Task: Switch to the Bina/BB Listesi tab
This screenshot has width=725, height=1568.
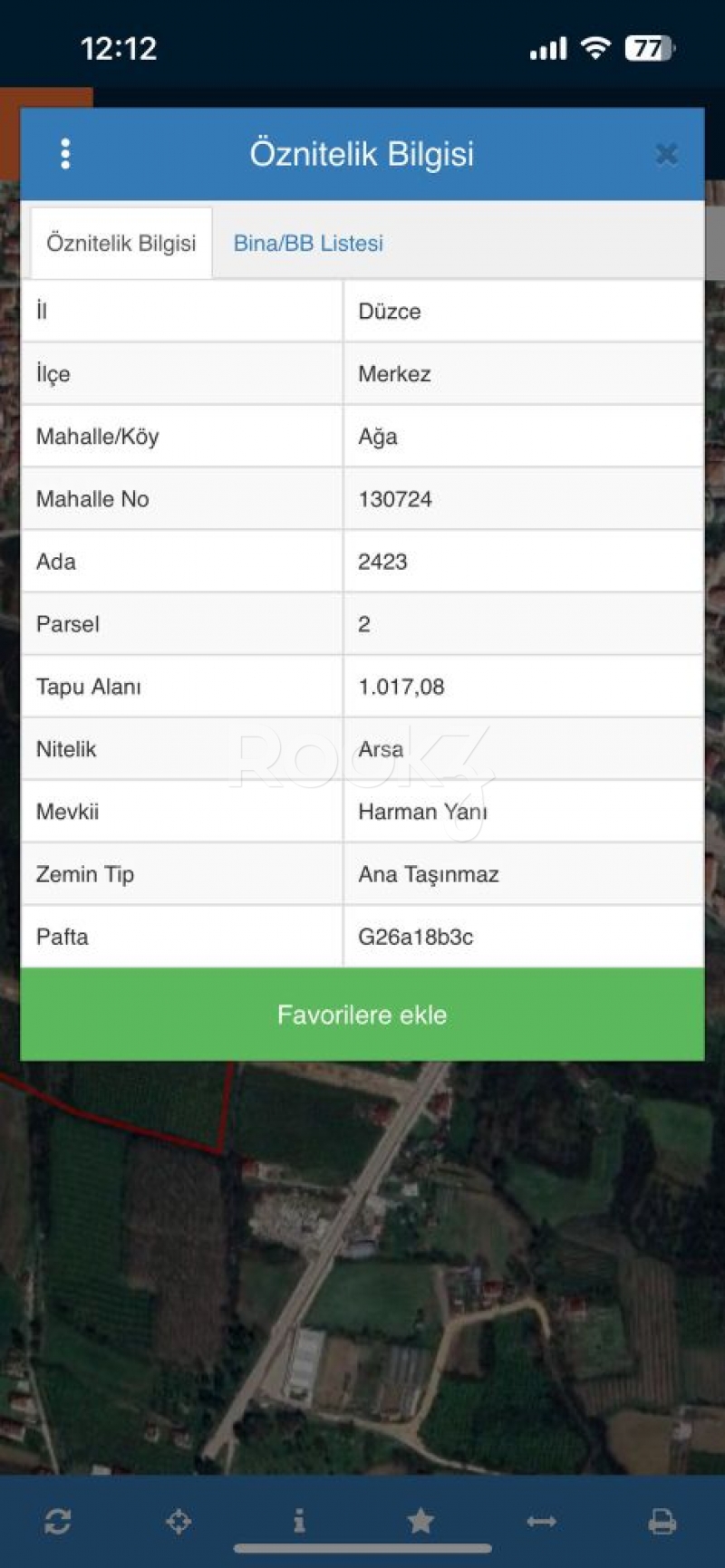Action: [x=308, y=243]
